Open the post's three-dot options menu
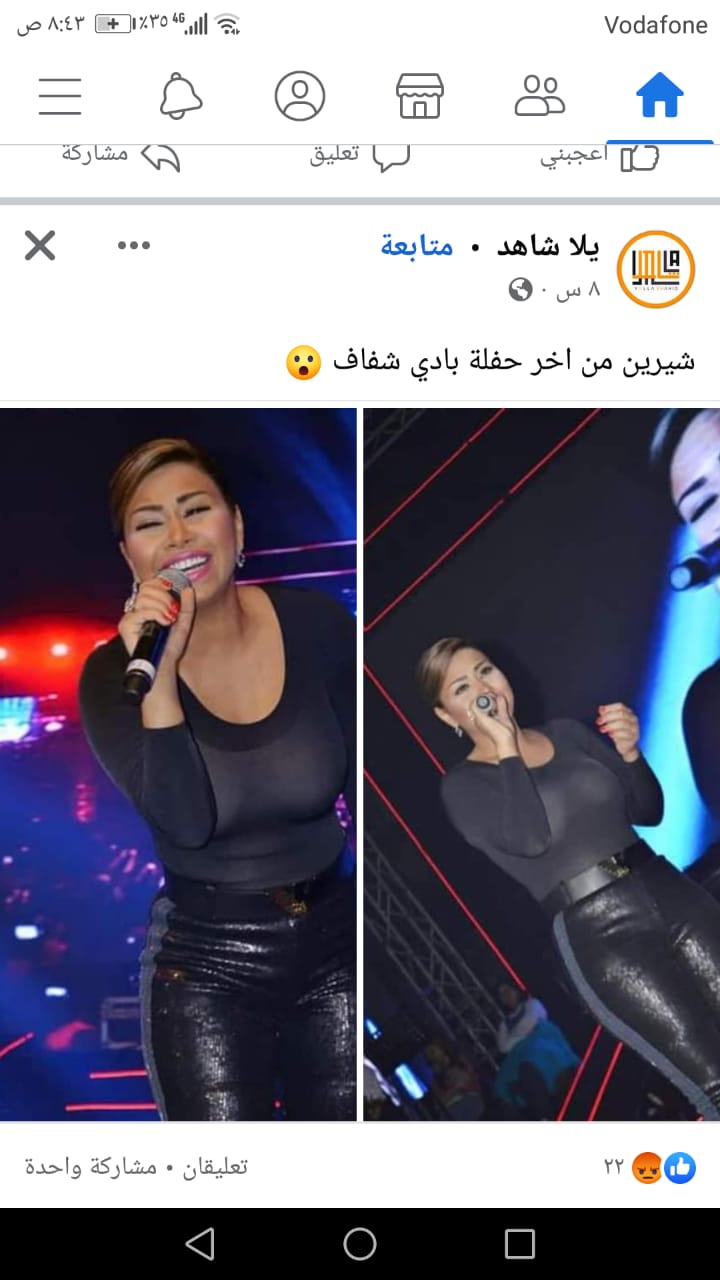Screen dimensions: 720x1280 point(133,245)
